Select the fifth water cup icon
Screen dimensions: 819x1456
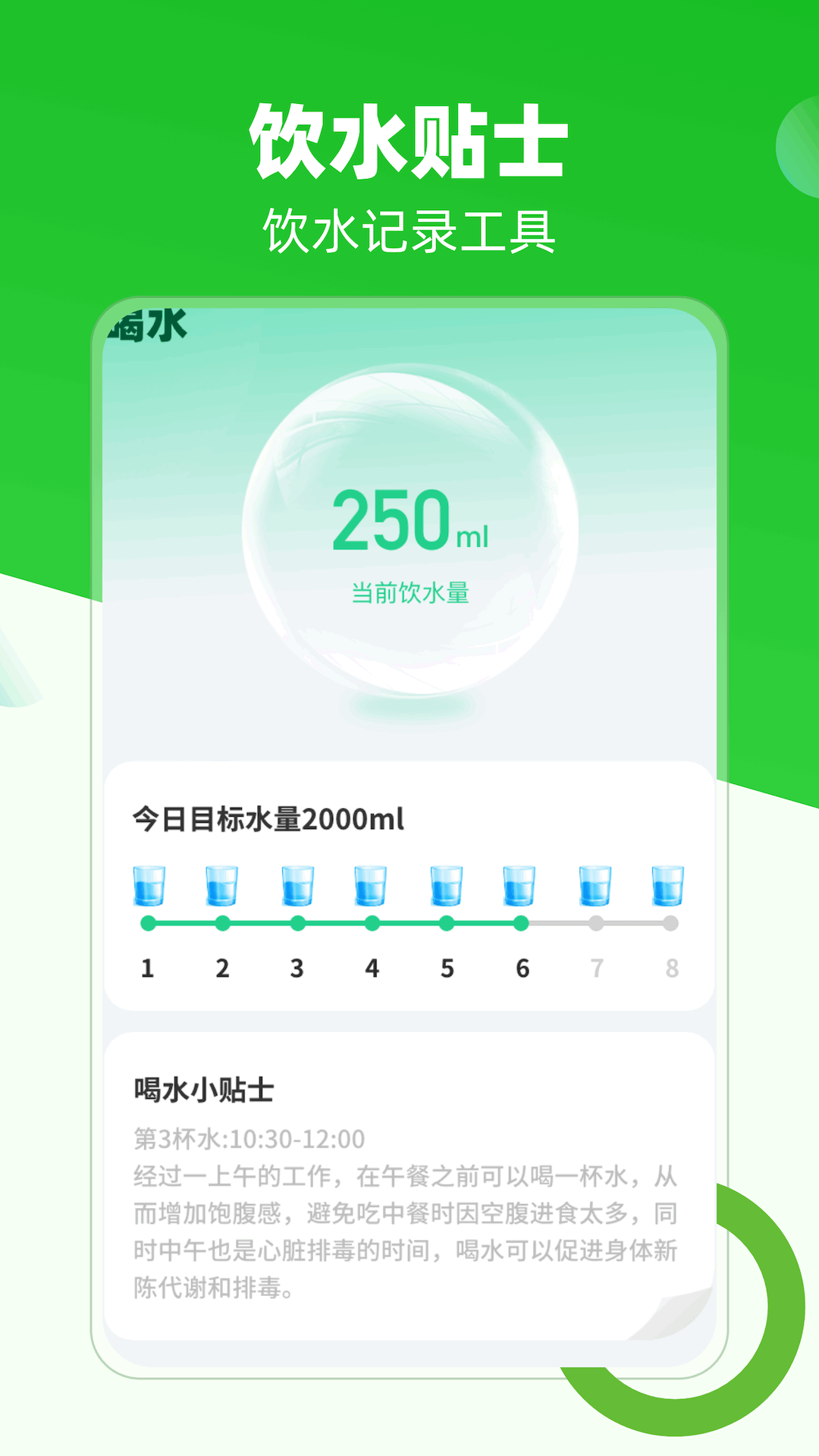pyautogui.click(x=447, y=886)
